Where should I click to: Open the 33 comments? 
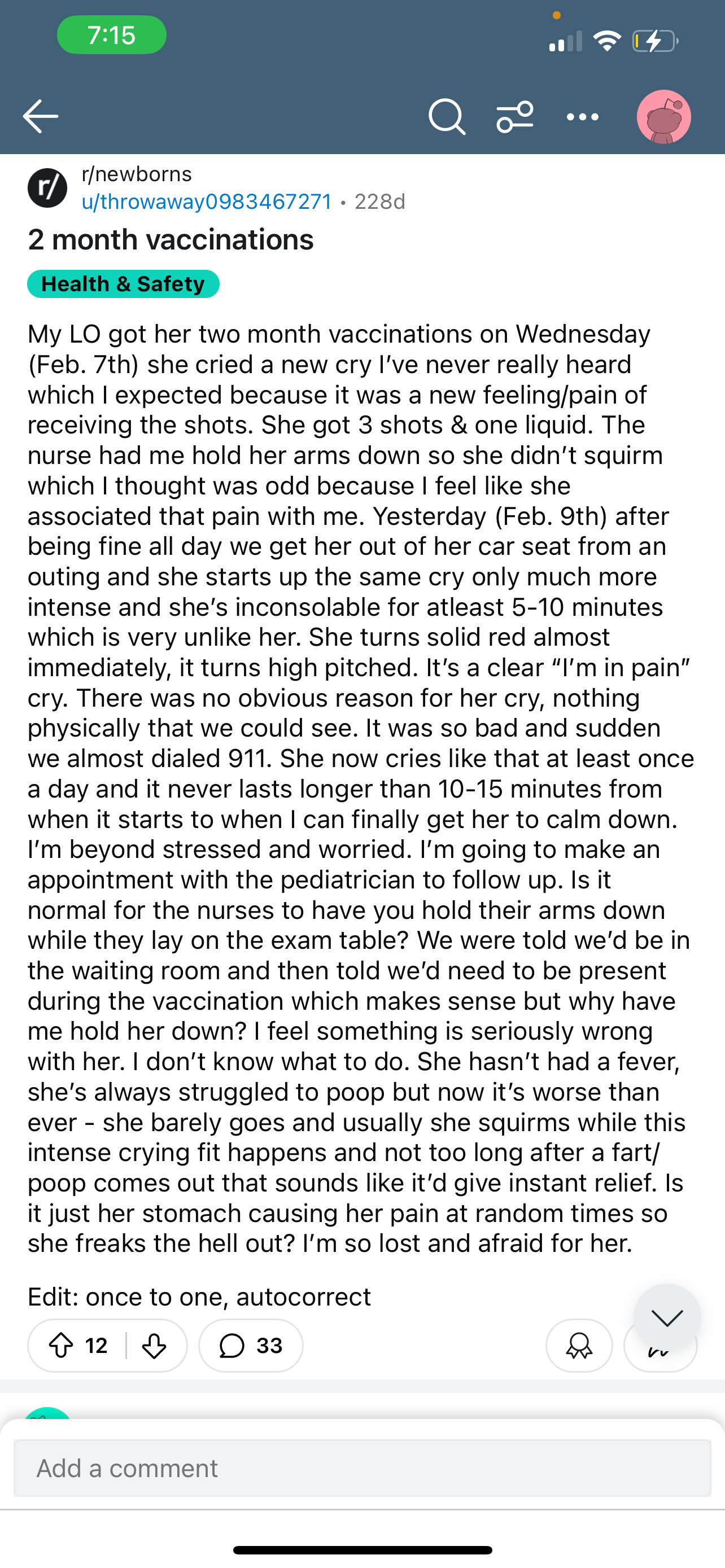(x=251, y=1346)
